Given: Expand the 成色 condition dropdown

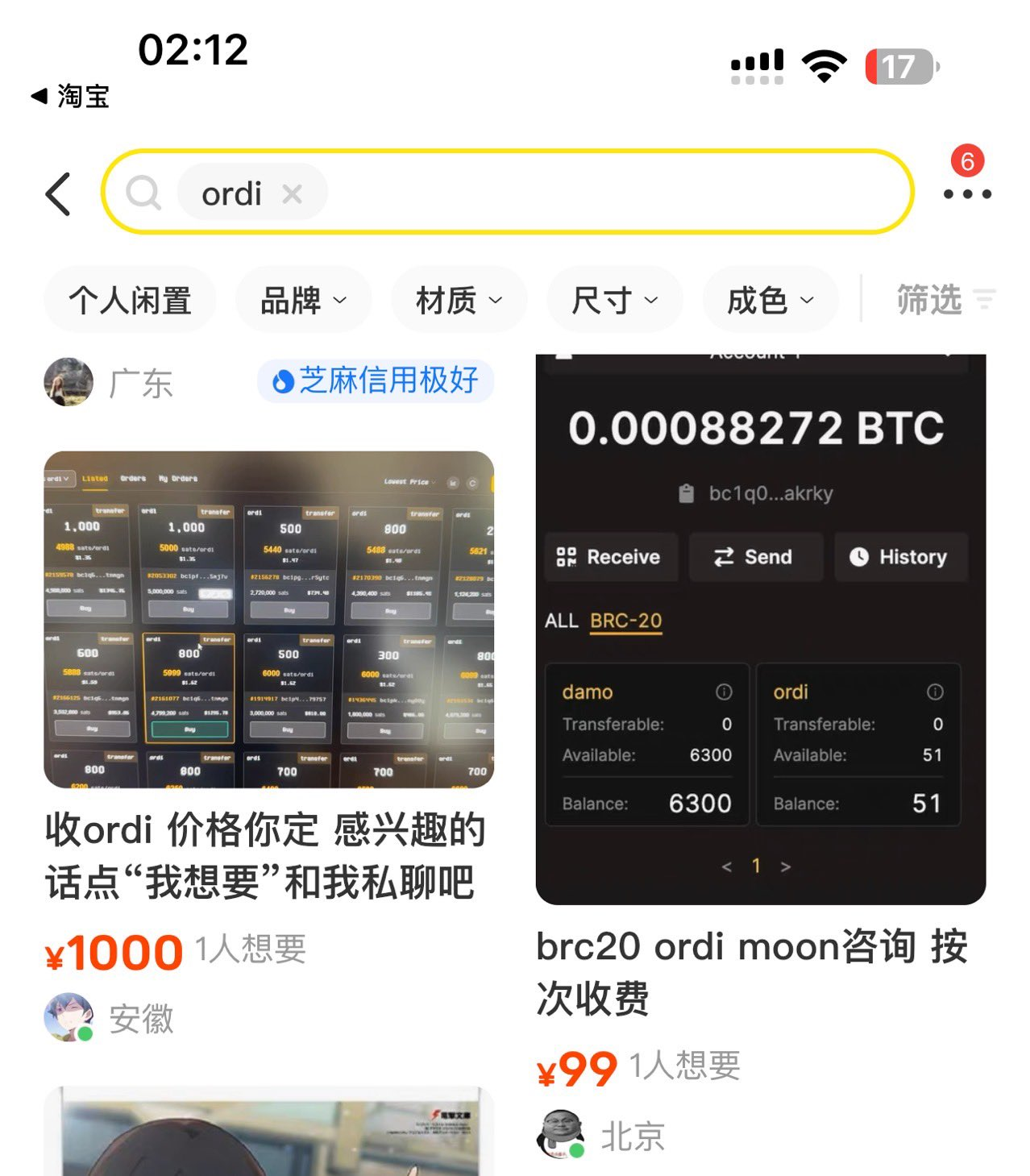Looking at the screenshot, I should tap(769, 299).
